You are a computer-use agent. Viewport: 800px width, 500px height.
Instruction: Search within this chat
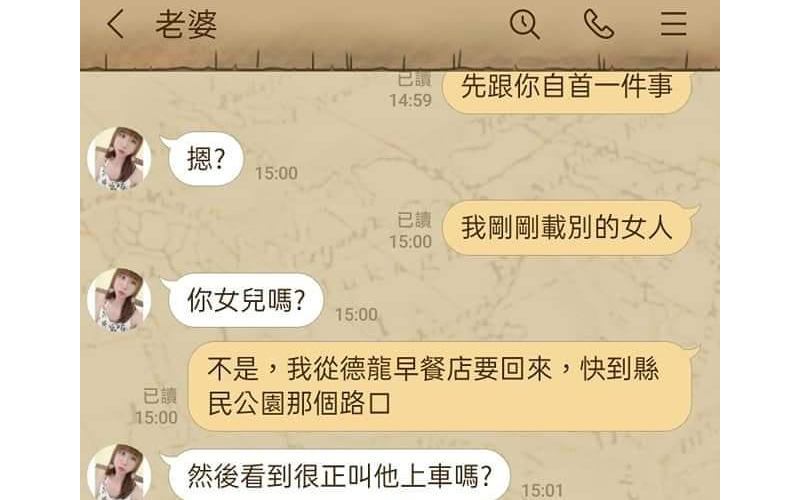(x=524, y=25)
